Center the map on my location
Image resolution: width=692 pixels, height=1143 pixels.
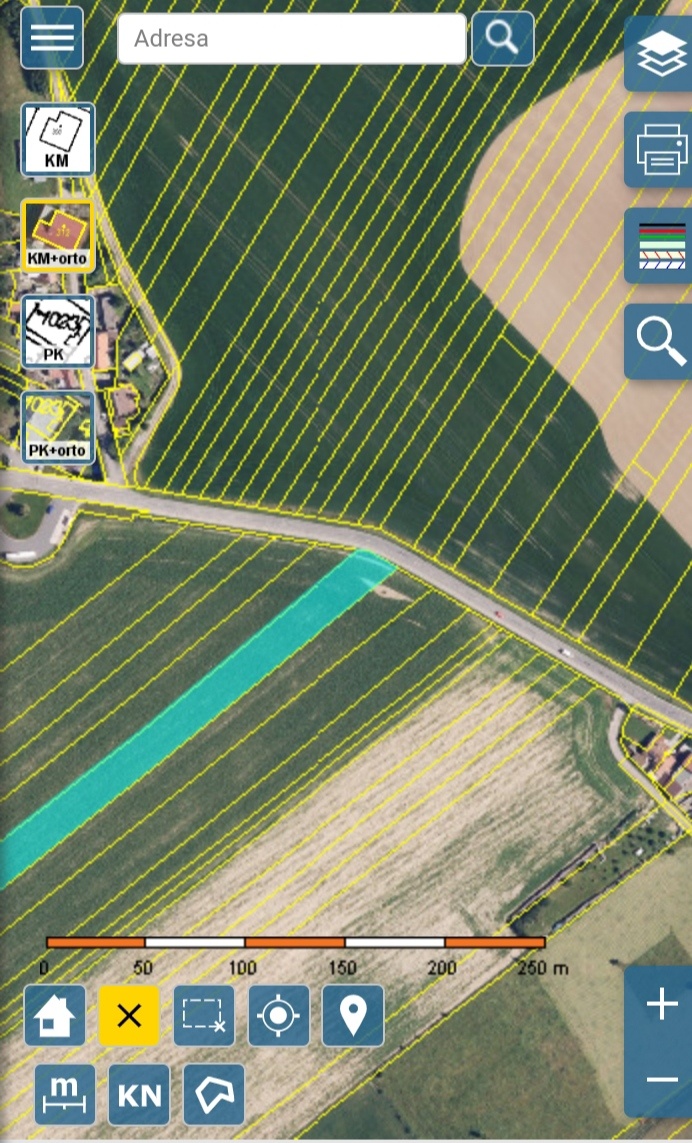click(x=278, y=1016)
